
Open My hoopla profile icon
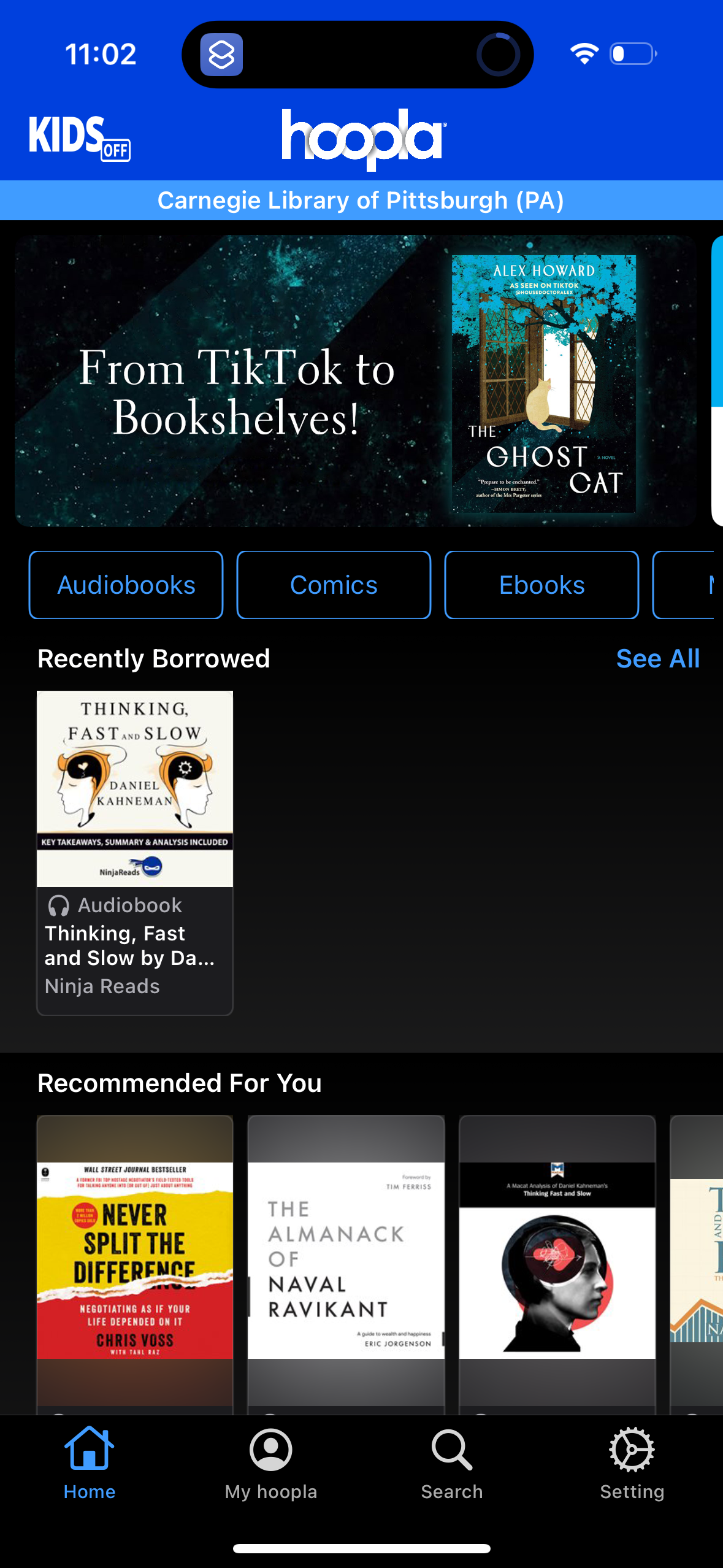point(270,1450)
